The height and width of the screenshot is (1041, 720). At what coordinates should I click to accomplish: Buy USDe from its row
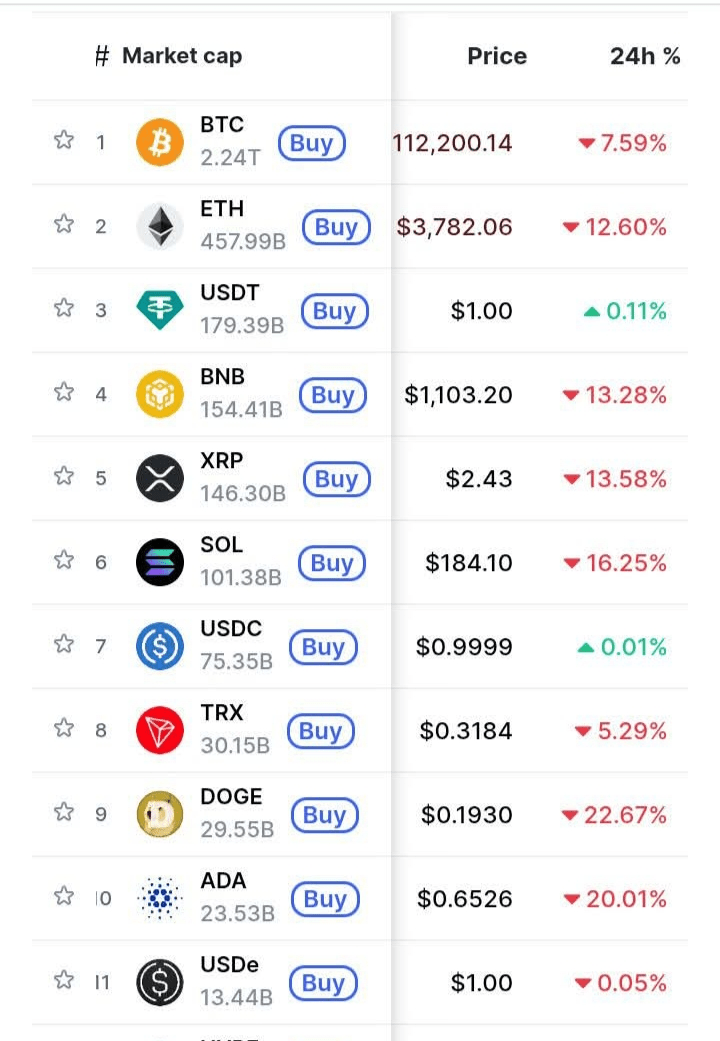click(x=323, y=983)
